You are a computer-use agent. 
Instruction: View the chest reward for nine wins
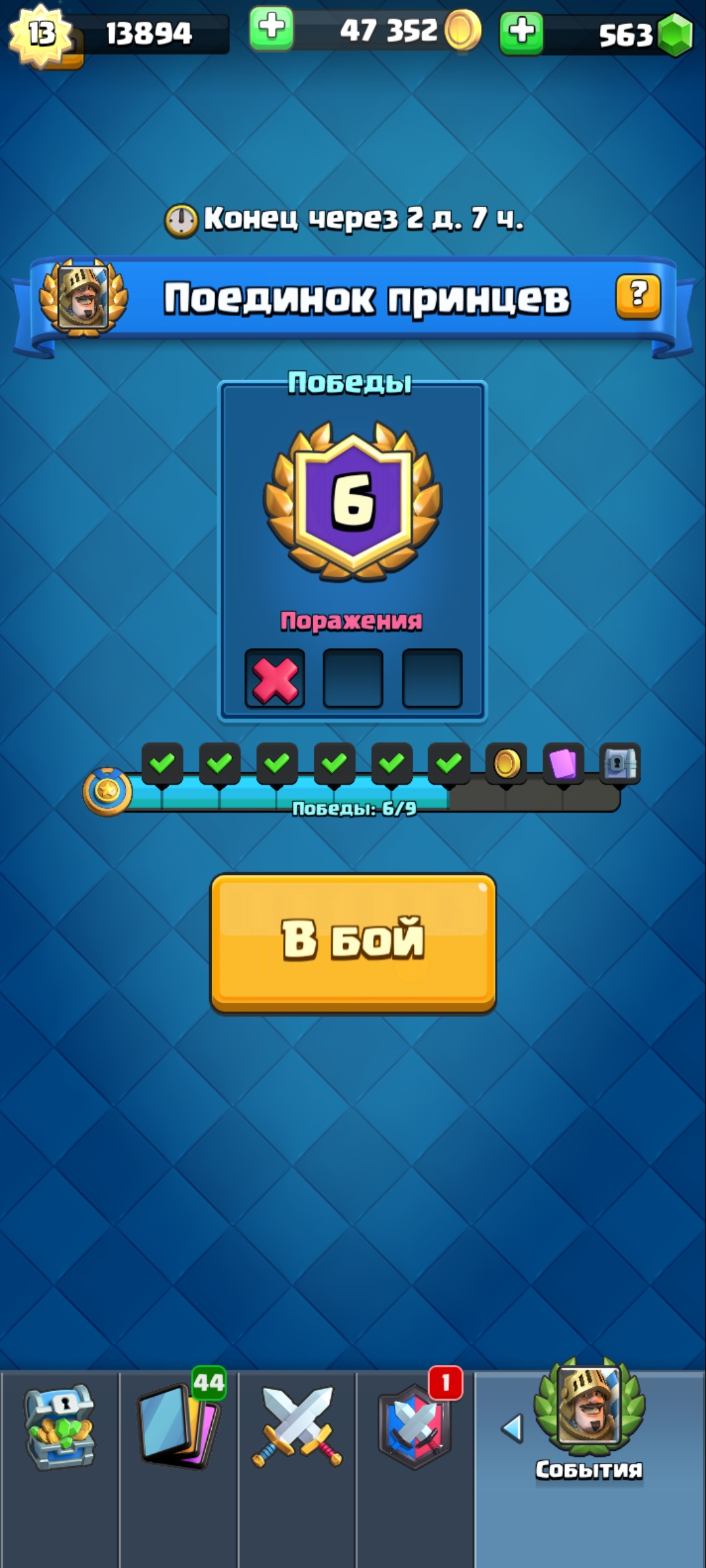(620, 763)
